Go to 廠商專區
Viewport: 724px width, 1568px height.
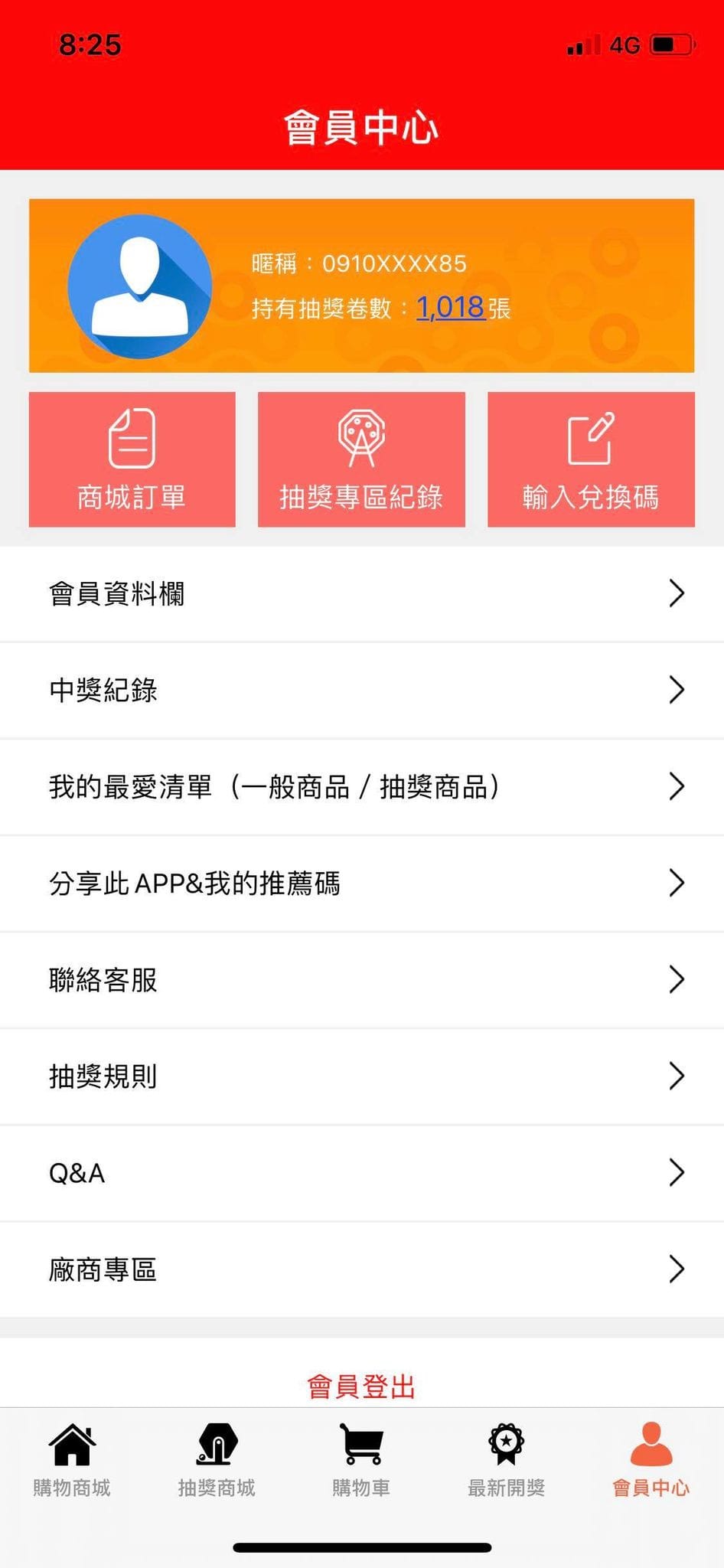pyautogui.click(x=361, y=1269)
